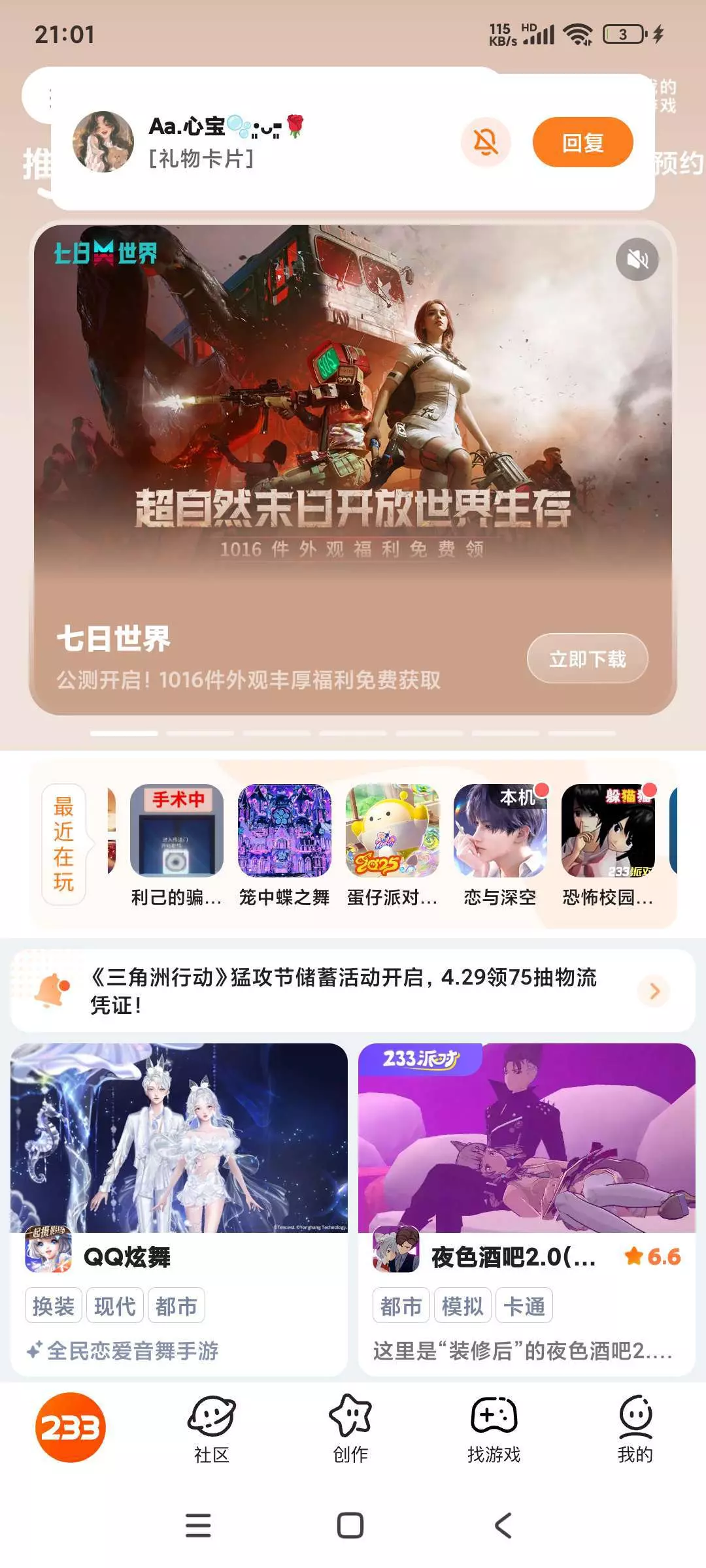This screenshot has width=706, height=1568.
Task: Go to the 我的 profile tab
Action: coord(635,1430)
